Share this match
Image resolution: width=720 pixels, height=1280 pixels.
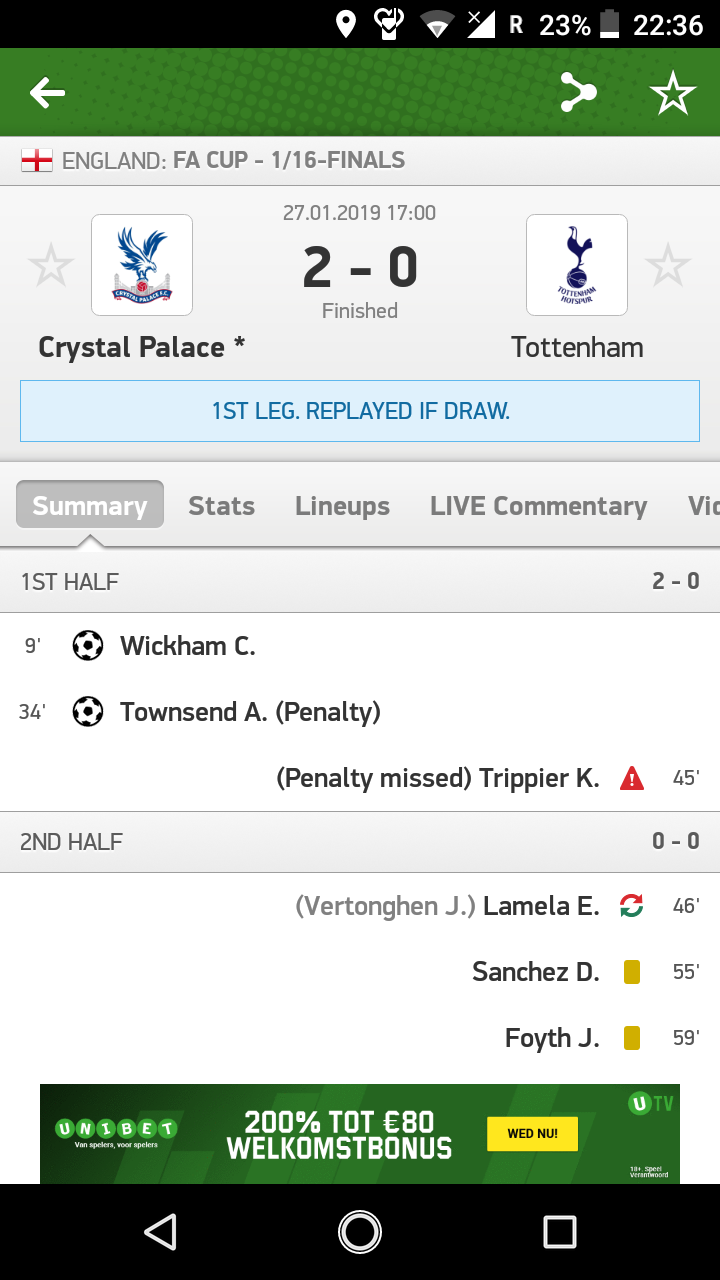pos(577,93)
